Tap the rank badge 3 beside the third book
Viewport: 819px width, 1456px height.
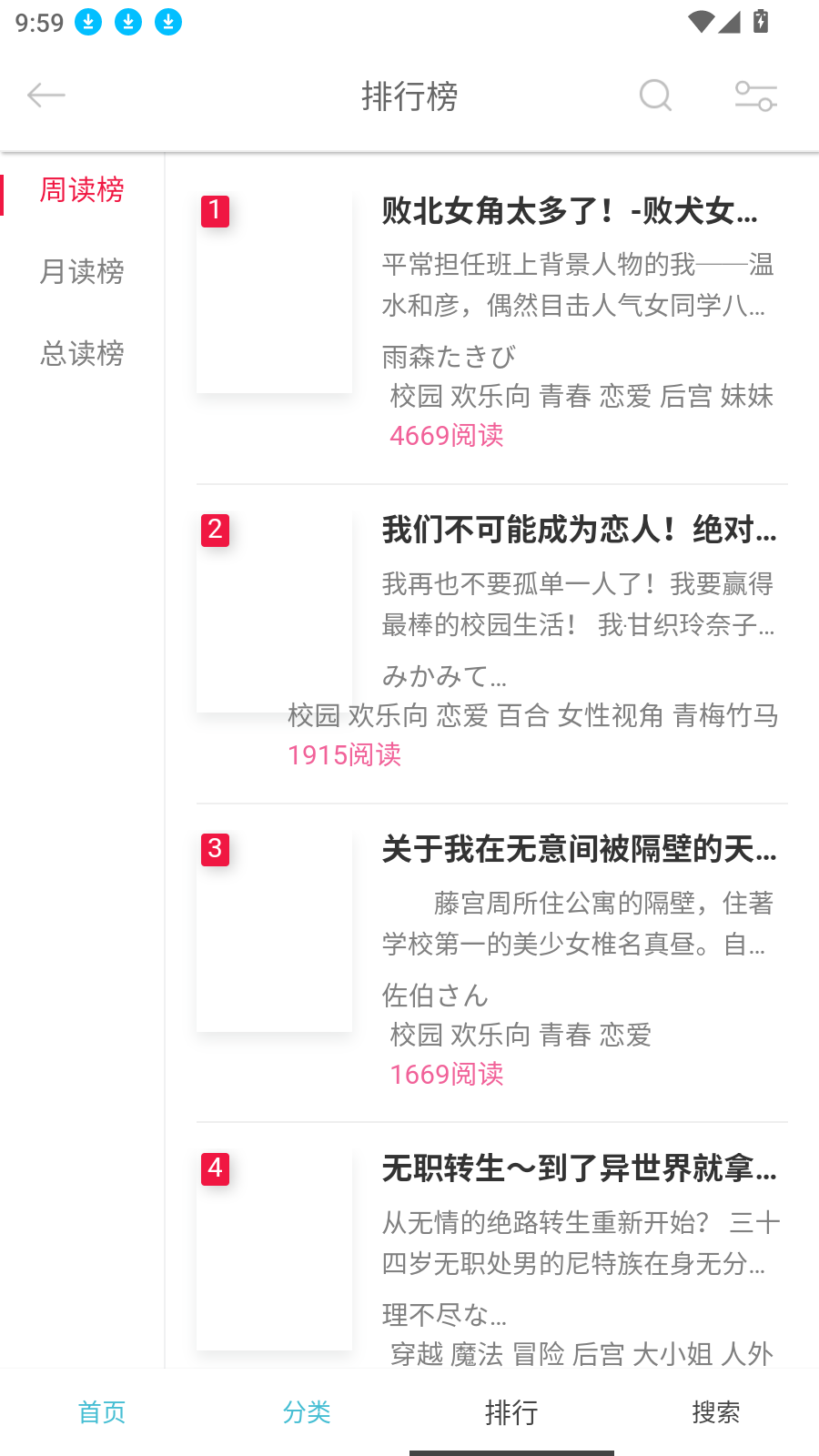pos(215,850)
